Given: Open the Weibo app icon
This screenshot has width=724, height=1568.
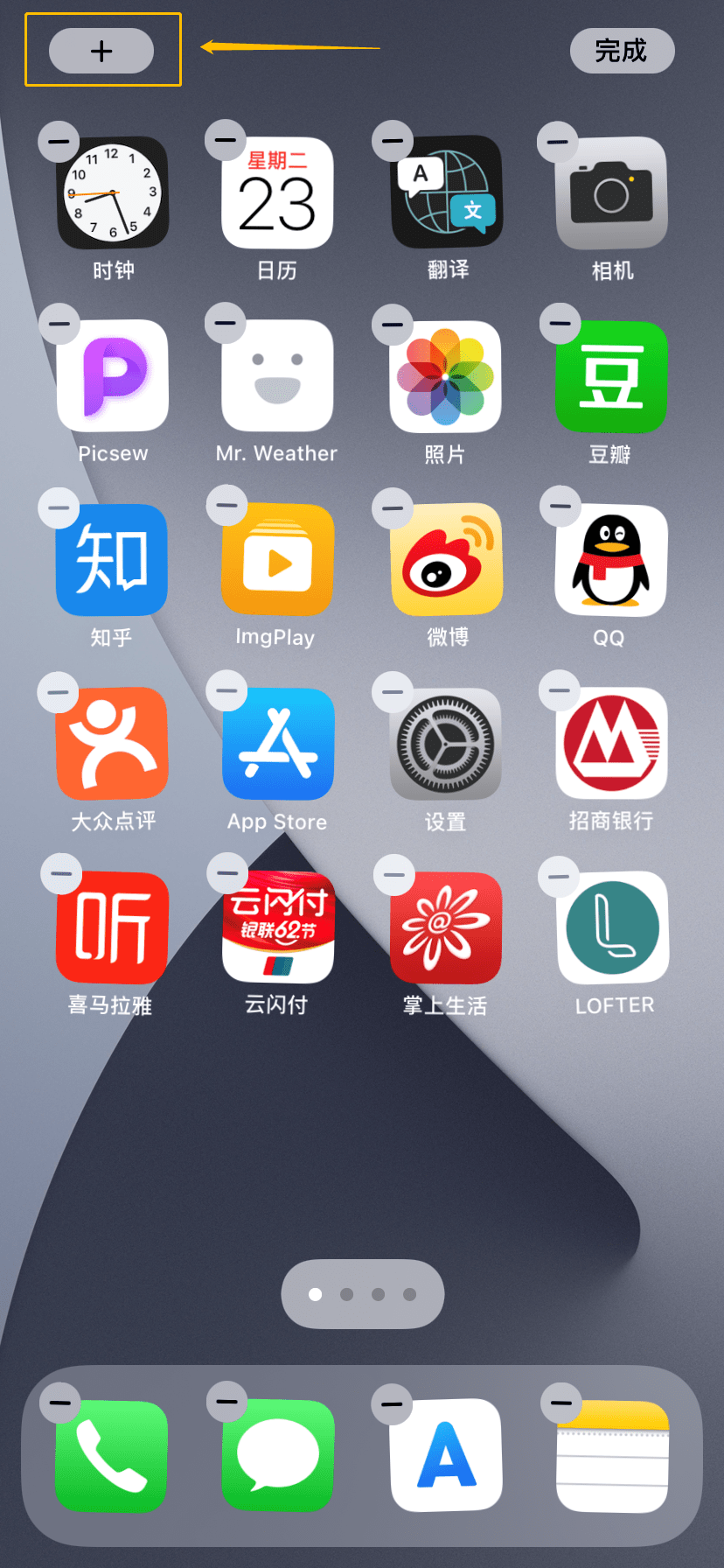Looking at the screenshot, I should pyautogui.click(x=445, y=560).
